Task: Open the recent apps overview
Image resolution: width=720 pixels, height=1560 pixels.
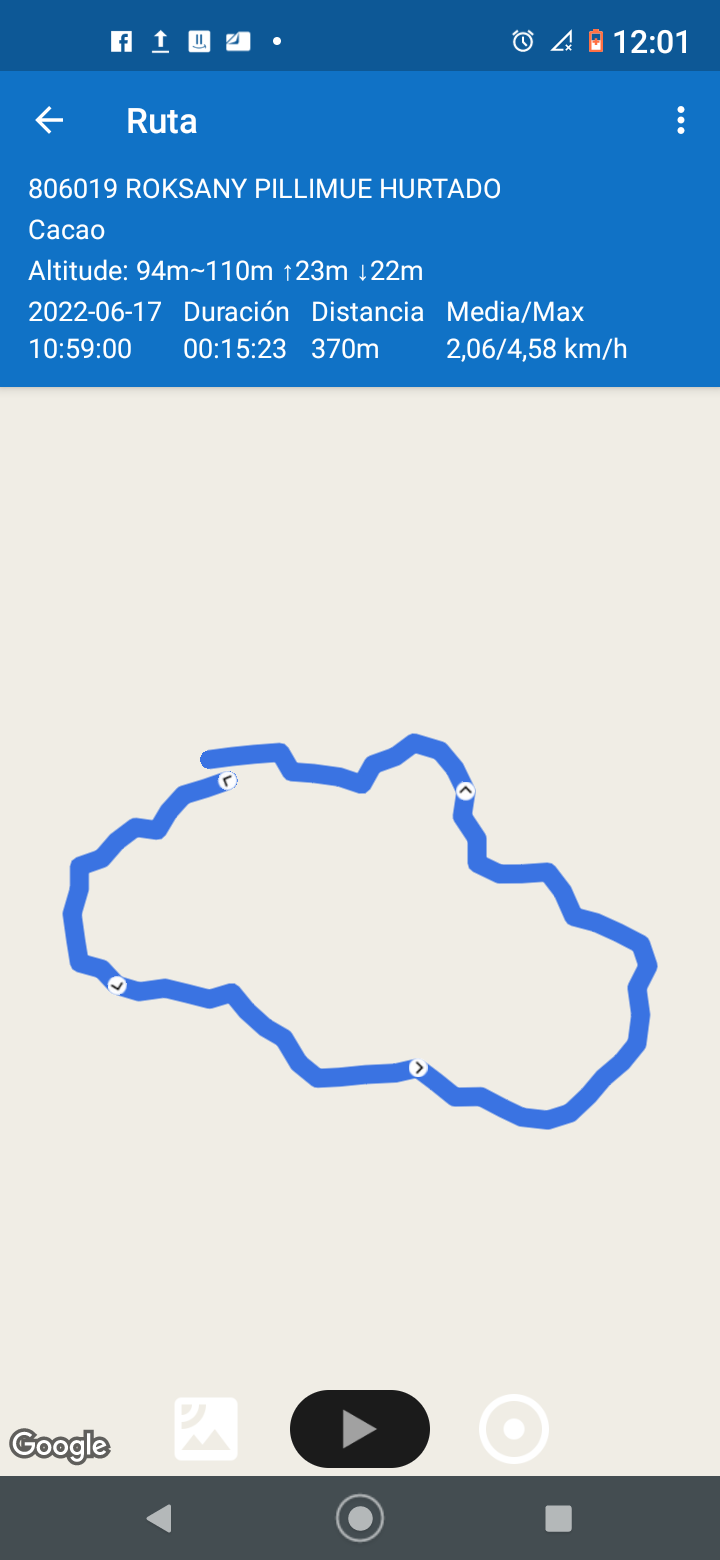Action: pos(558,1518)
